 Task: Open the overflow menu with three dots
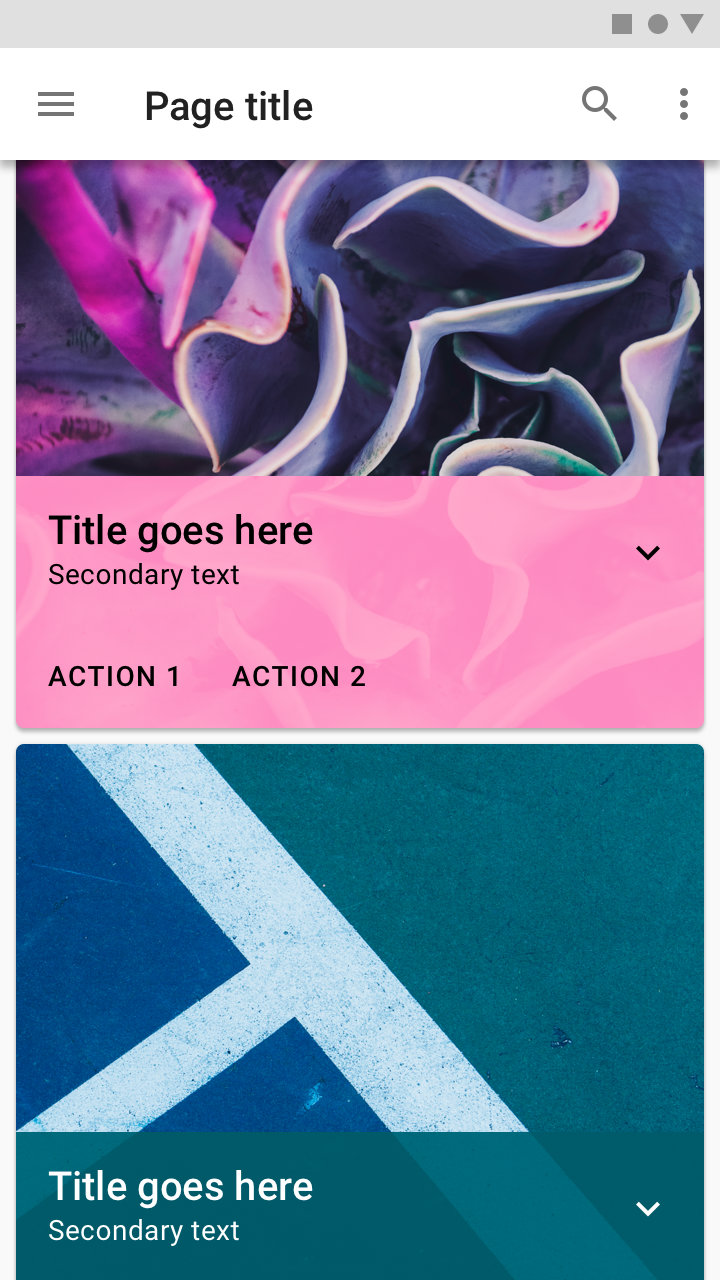pyautogui.click(x=683, y=104)
